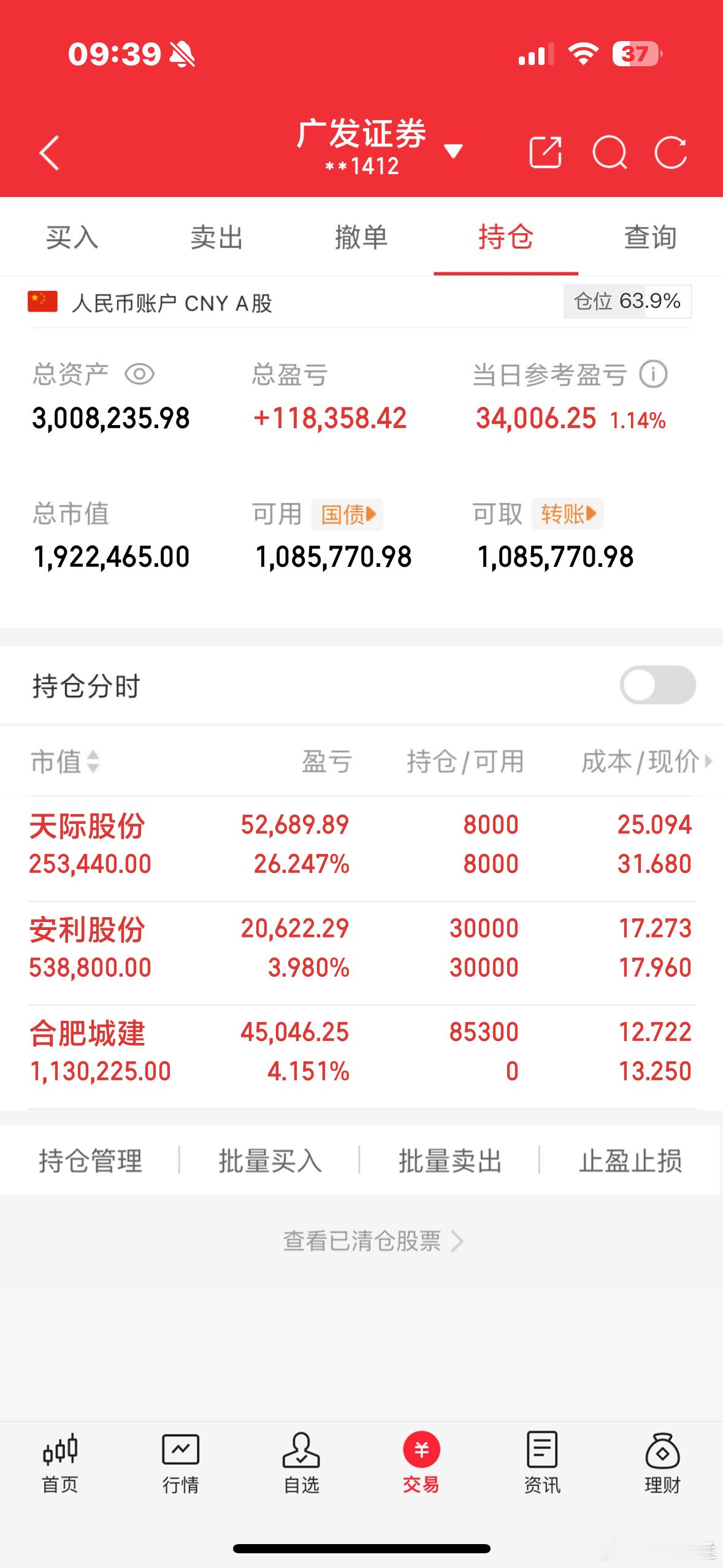Sort holdings by 市值
The width and height of the screenshot is (723, 1568).
point(64,761)
